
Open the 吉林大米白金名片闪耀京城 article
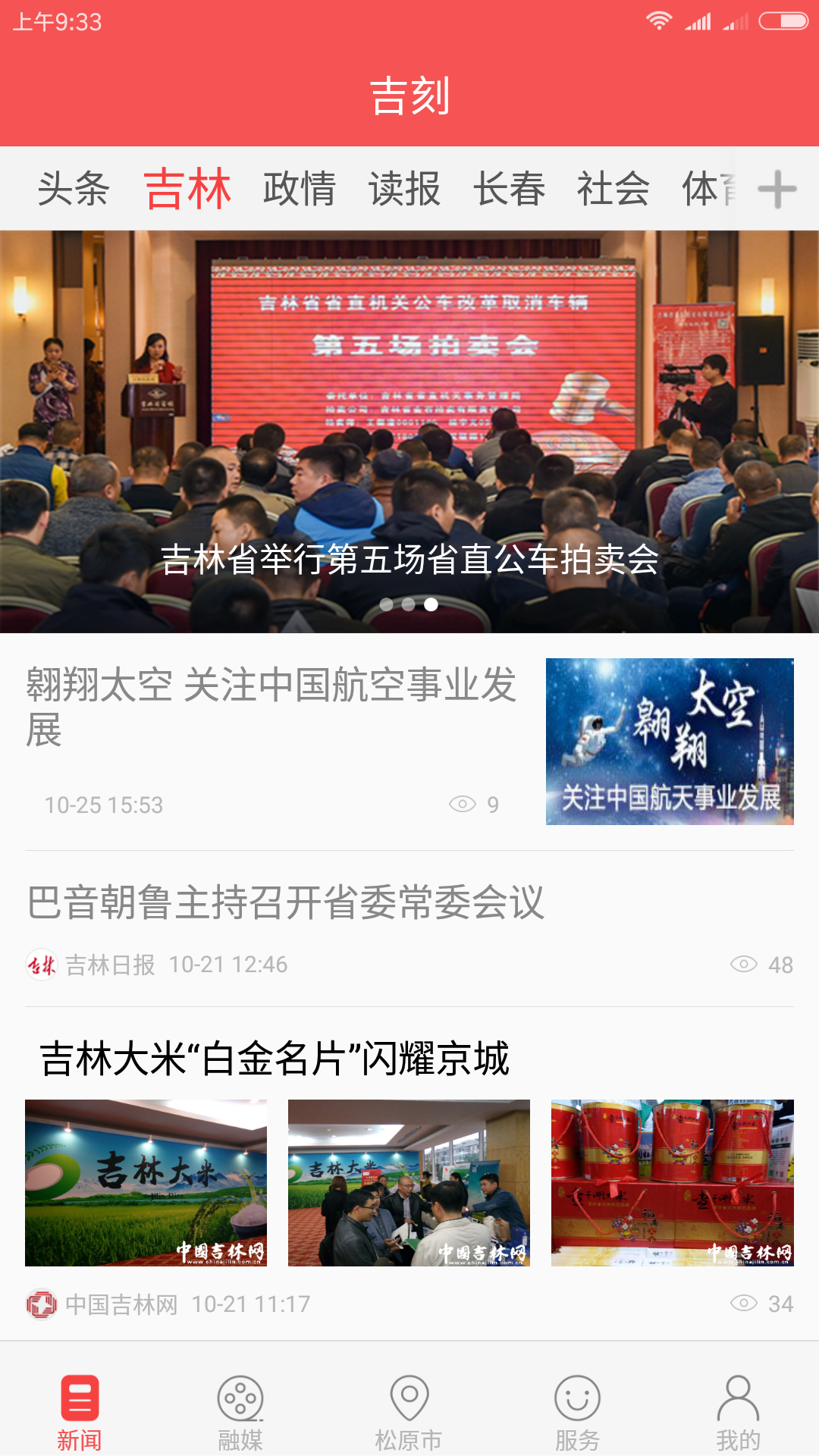275,1059
